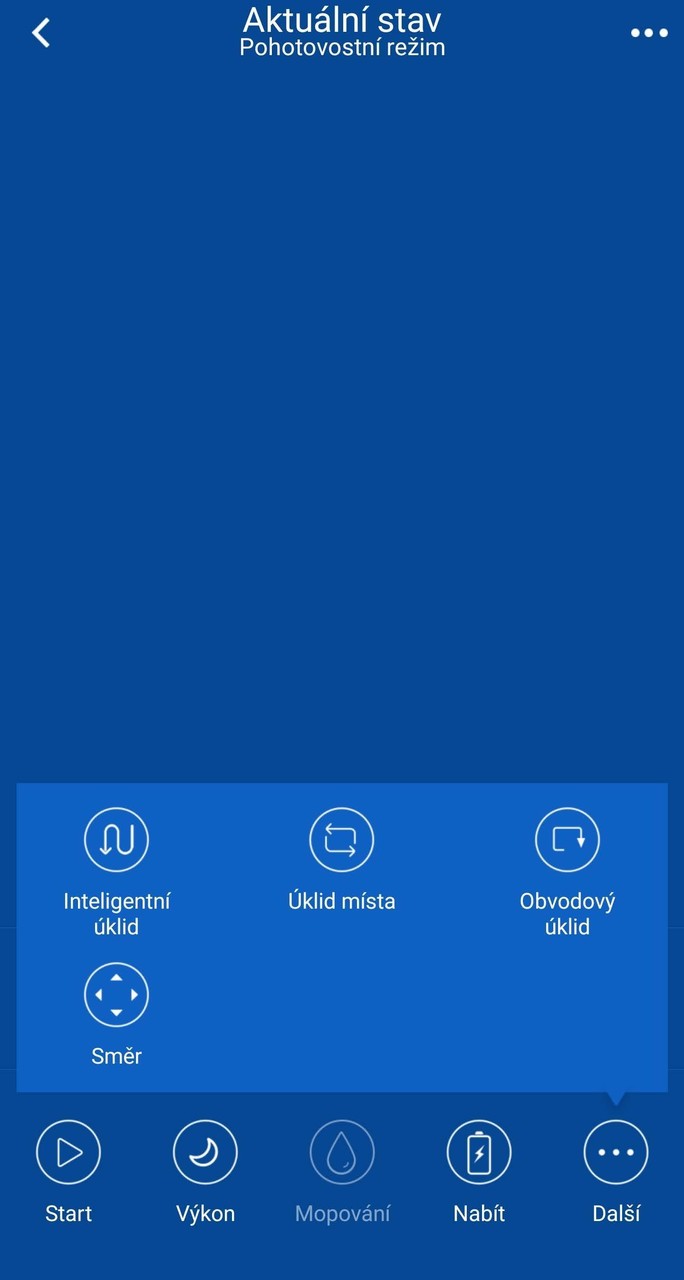
Task: Go back using the top-left arrow
Action: coord(41,33)
